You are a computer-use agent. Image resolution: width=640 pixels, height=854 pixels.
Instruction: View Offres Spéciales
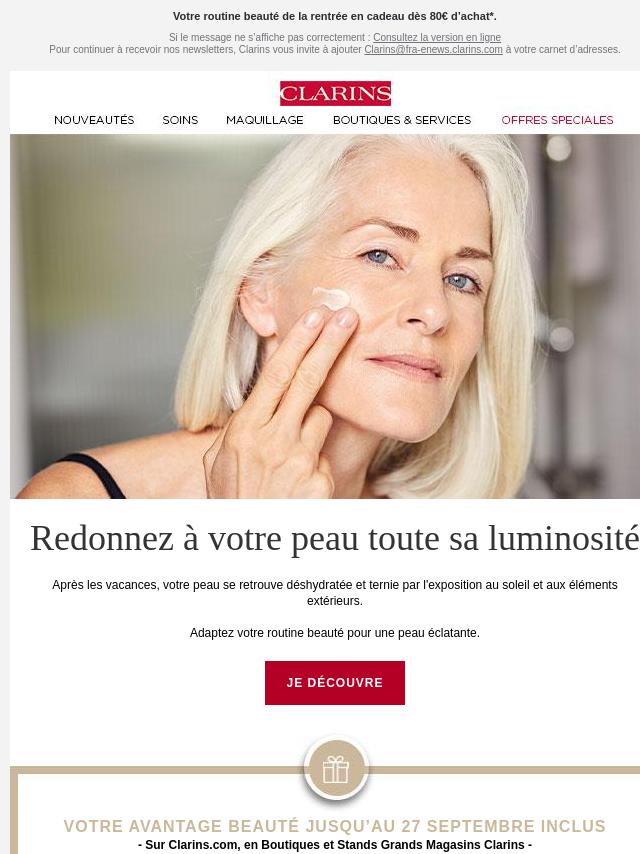pos(557,120)
